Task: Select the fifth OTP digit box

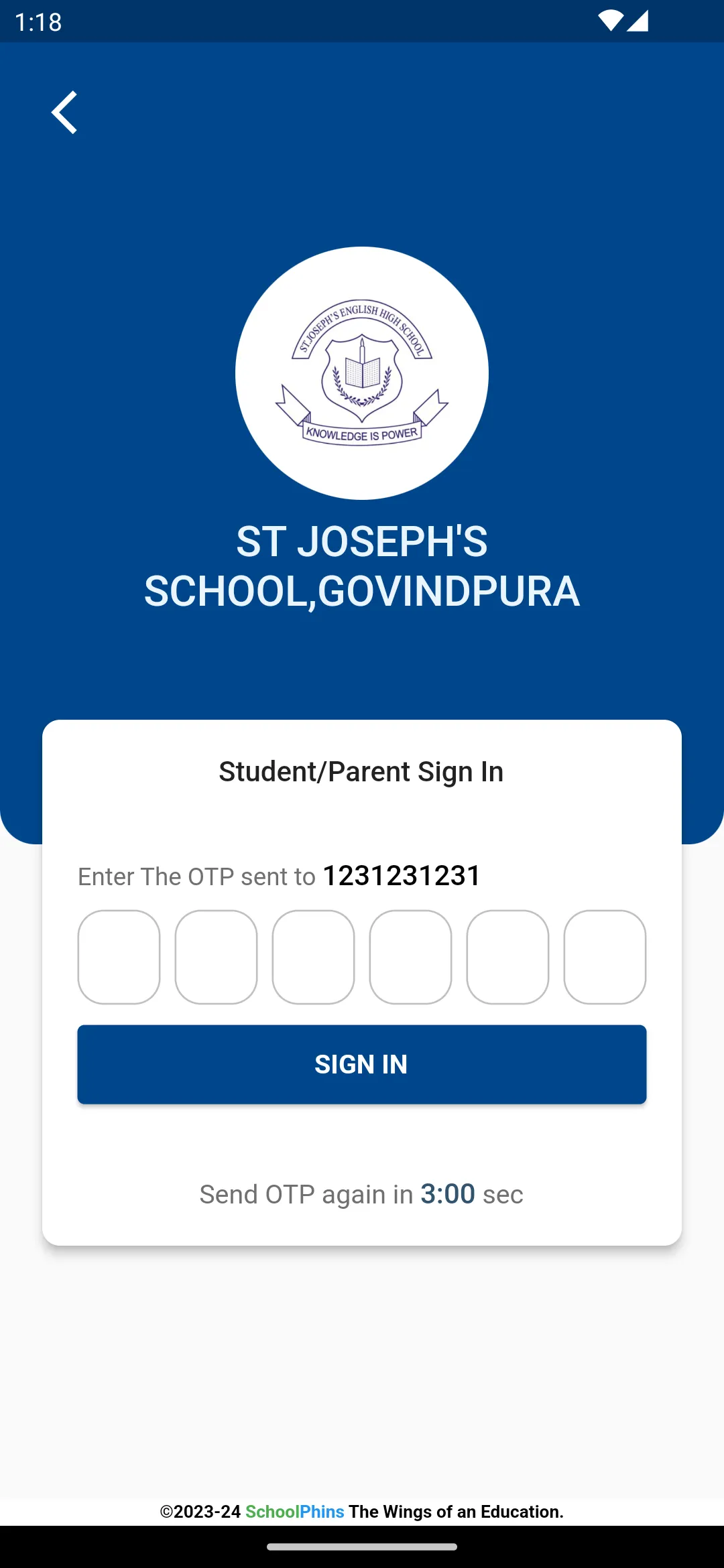Action: point(507,957)
